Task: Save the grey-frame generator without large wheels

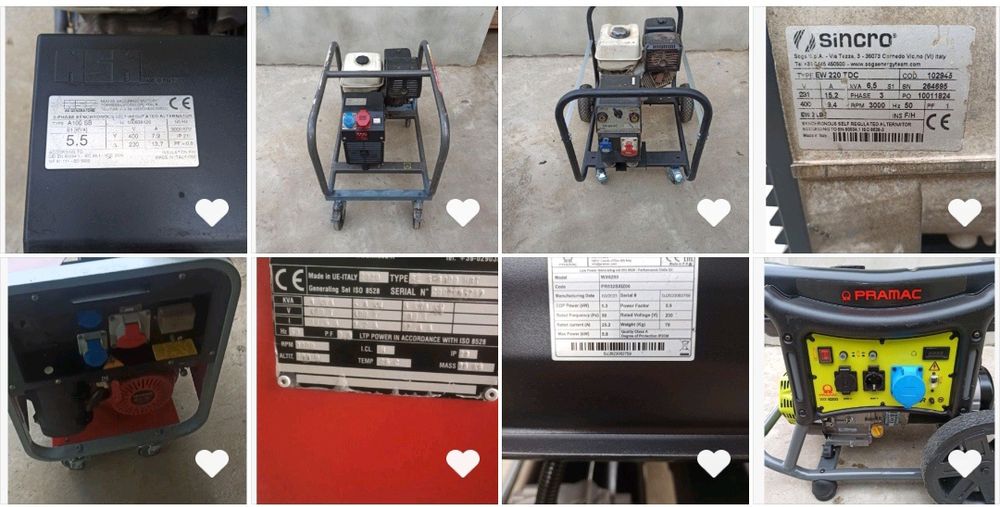Action: click(x=462, y=212)
